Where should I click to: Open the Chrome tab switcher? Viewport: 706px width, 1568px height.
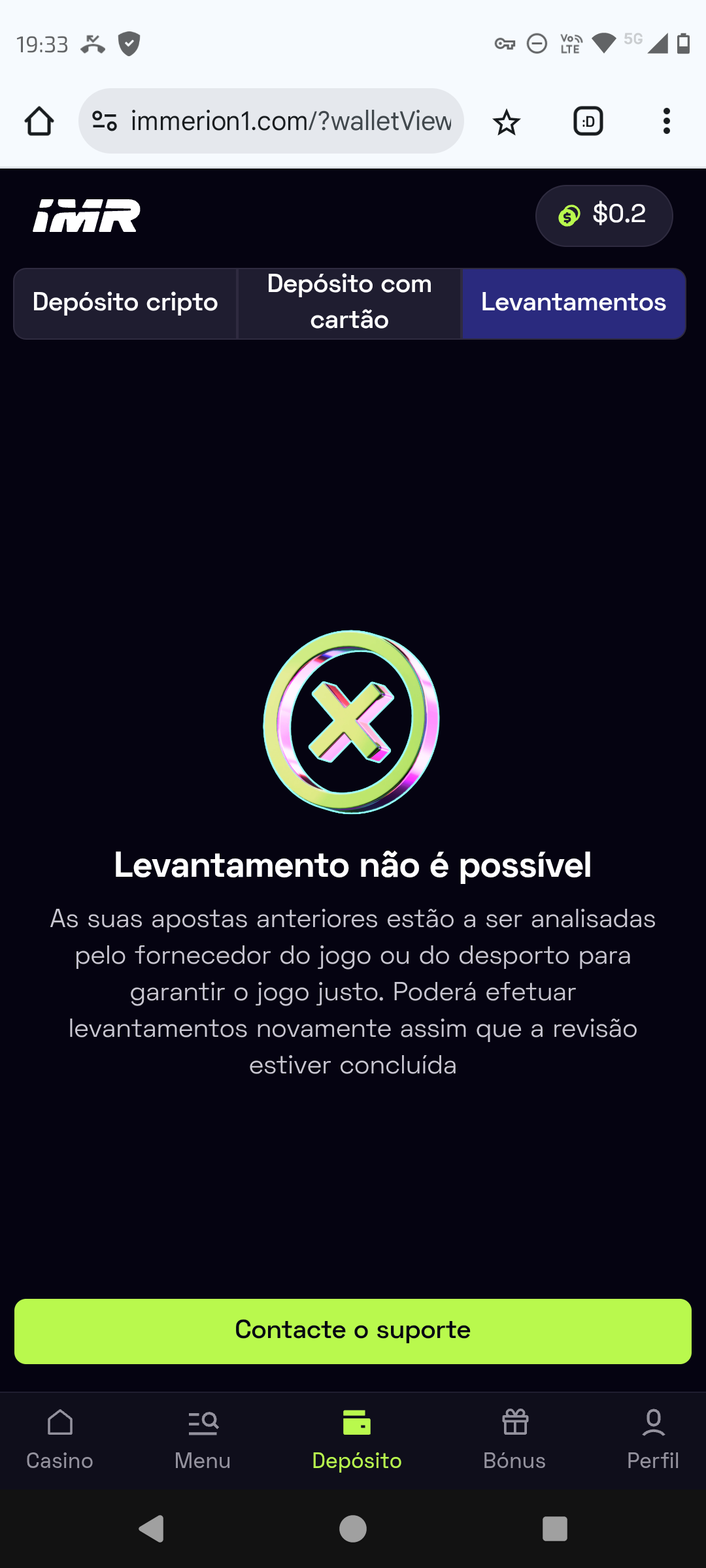point(587,120)
